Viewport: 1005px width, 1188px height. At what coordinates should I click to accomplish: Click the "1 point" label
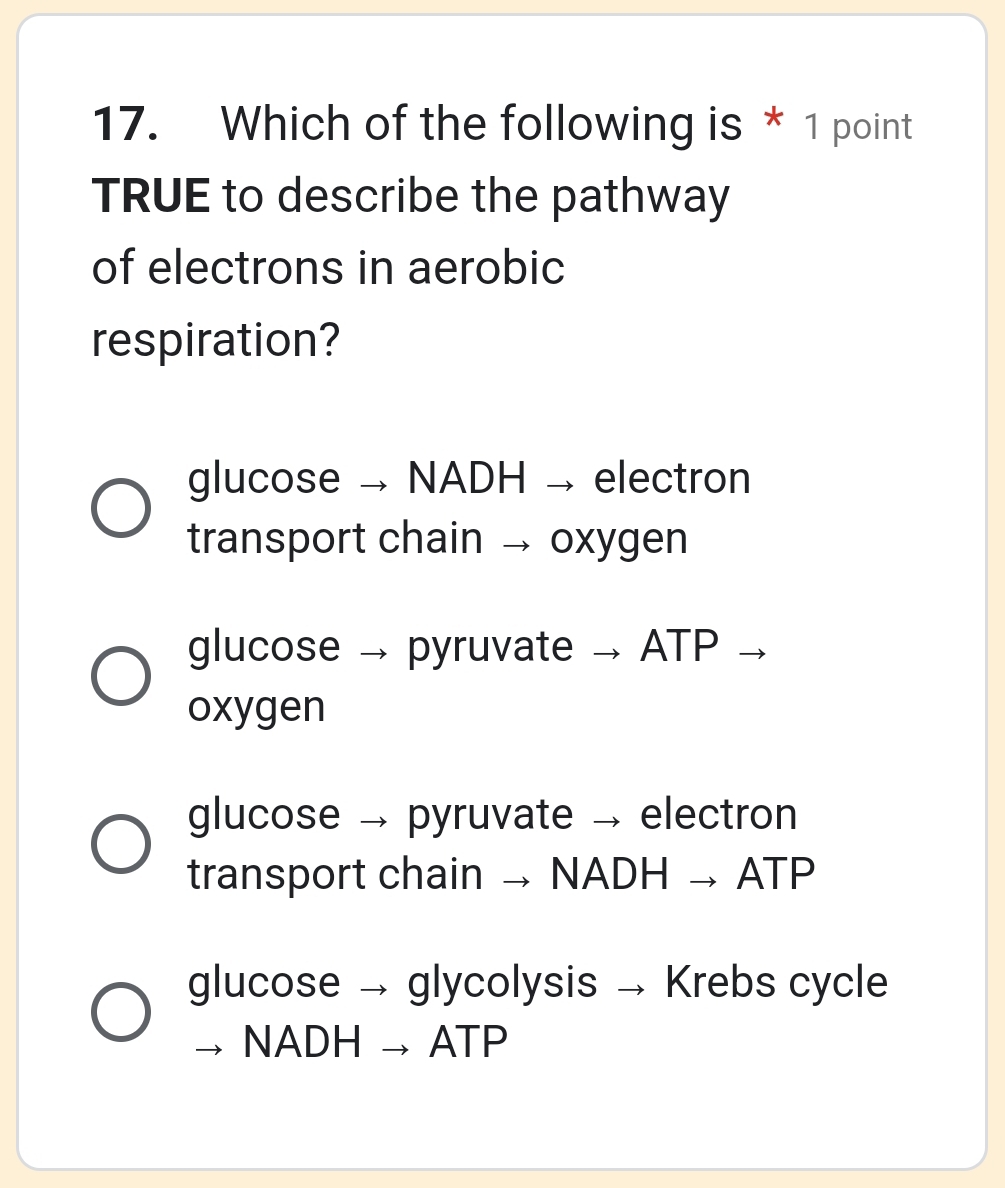coord(857,127)
